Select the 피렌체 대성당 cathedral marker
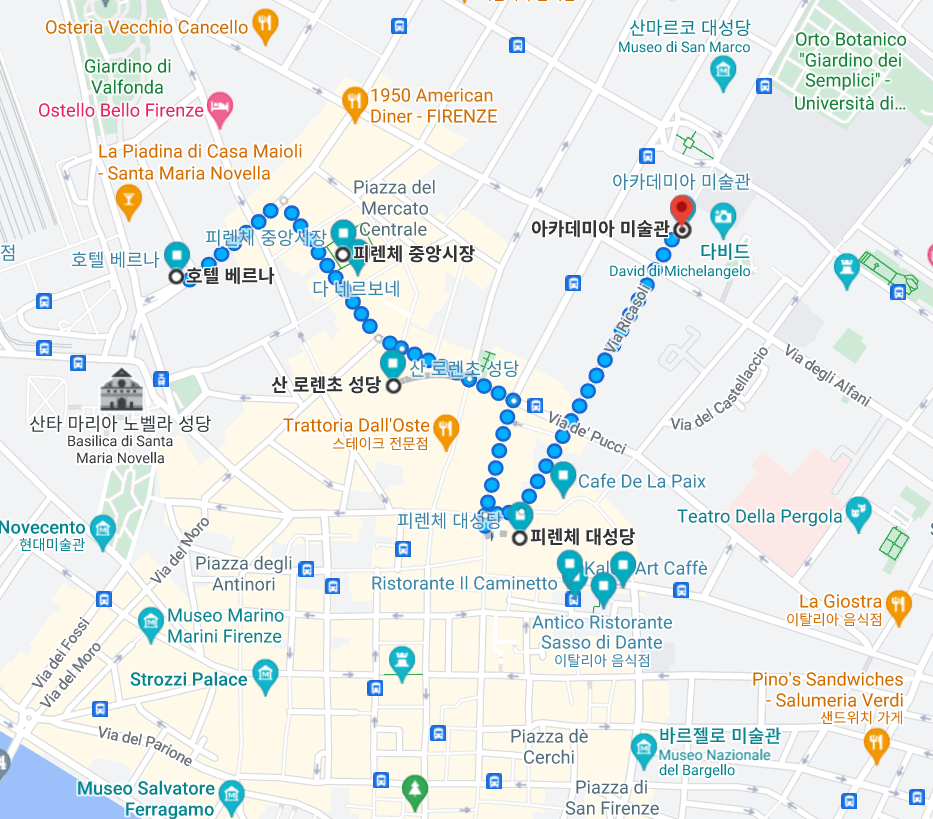 pos(520,516)
